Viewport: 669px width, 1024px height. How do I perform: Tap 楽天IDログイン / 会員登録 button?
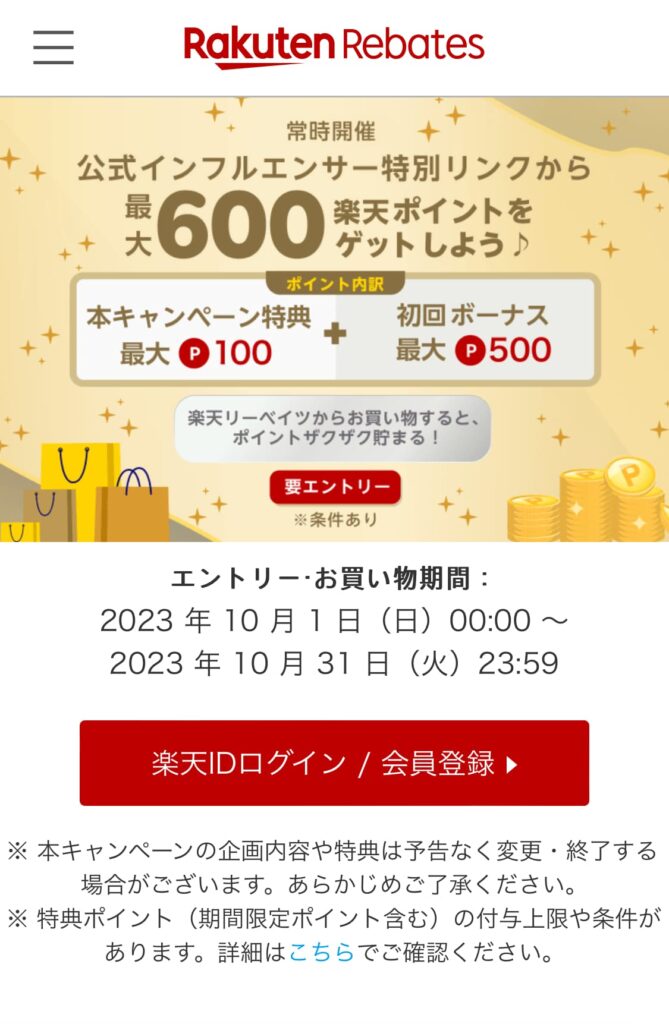[334, 764]
